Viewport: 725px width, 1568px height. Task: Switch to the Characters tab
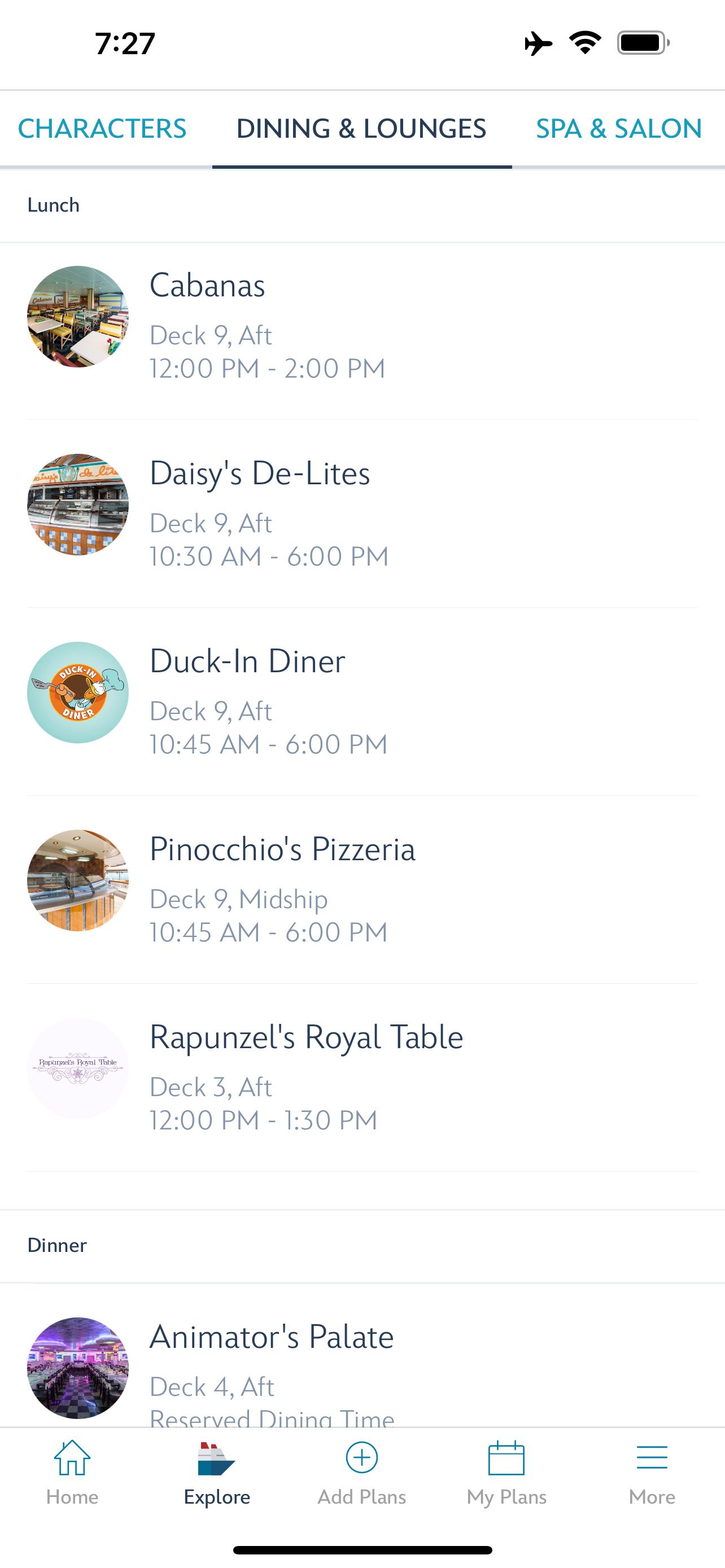(x=102, y=129)
